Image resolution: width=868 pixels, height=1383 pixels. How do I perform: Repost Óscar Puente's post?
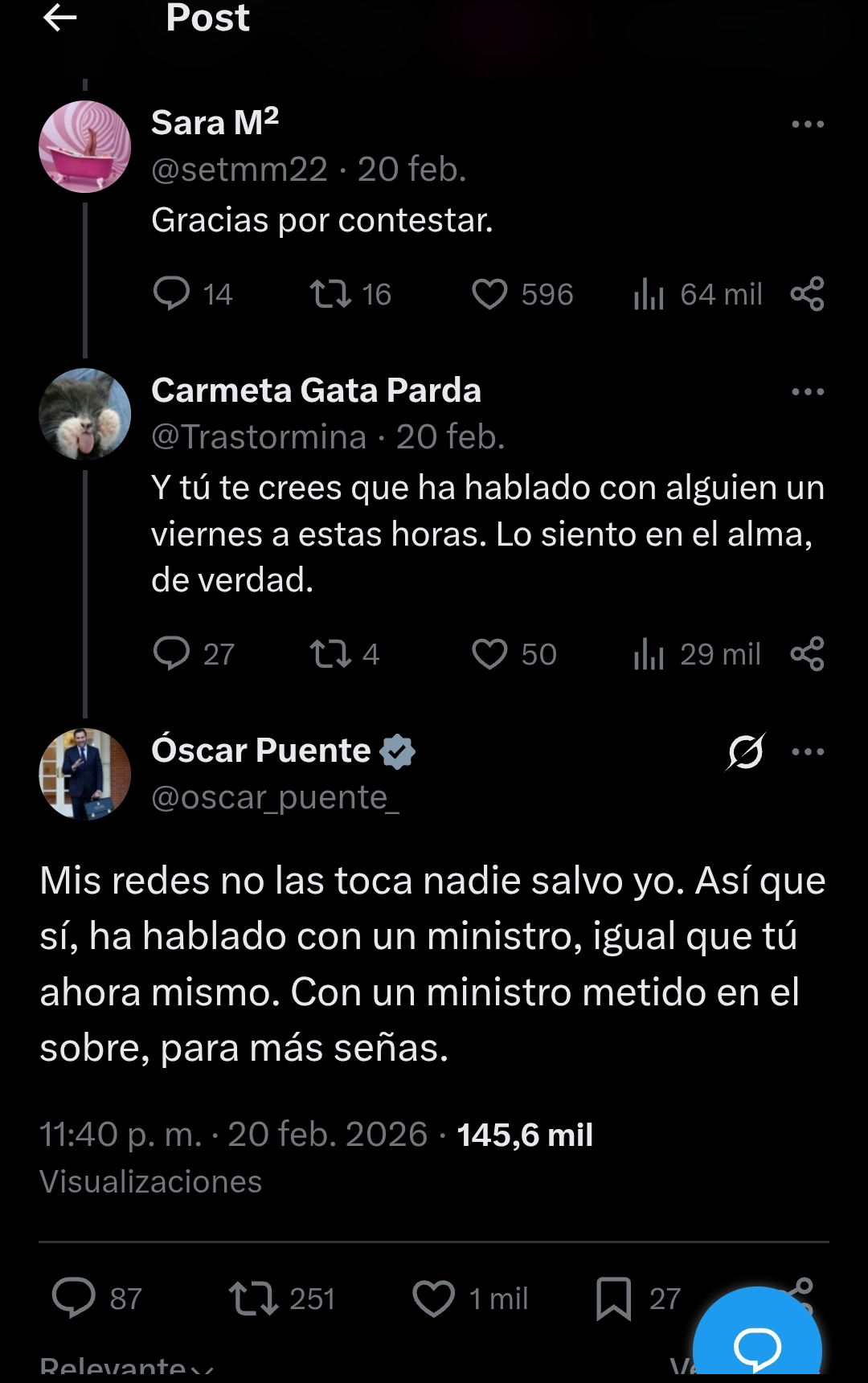(x=254, y=1298)
